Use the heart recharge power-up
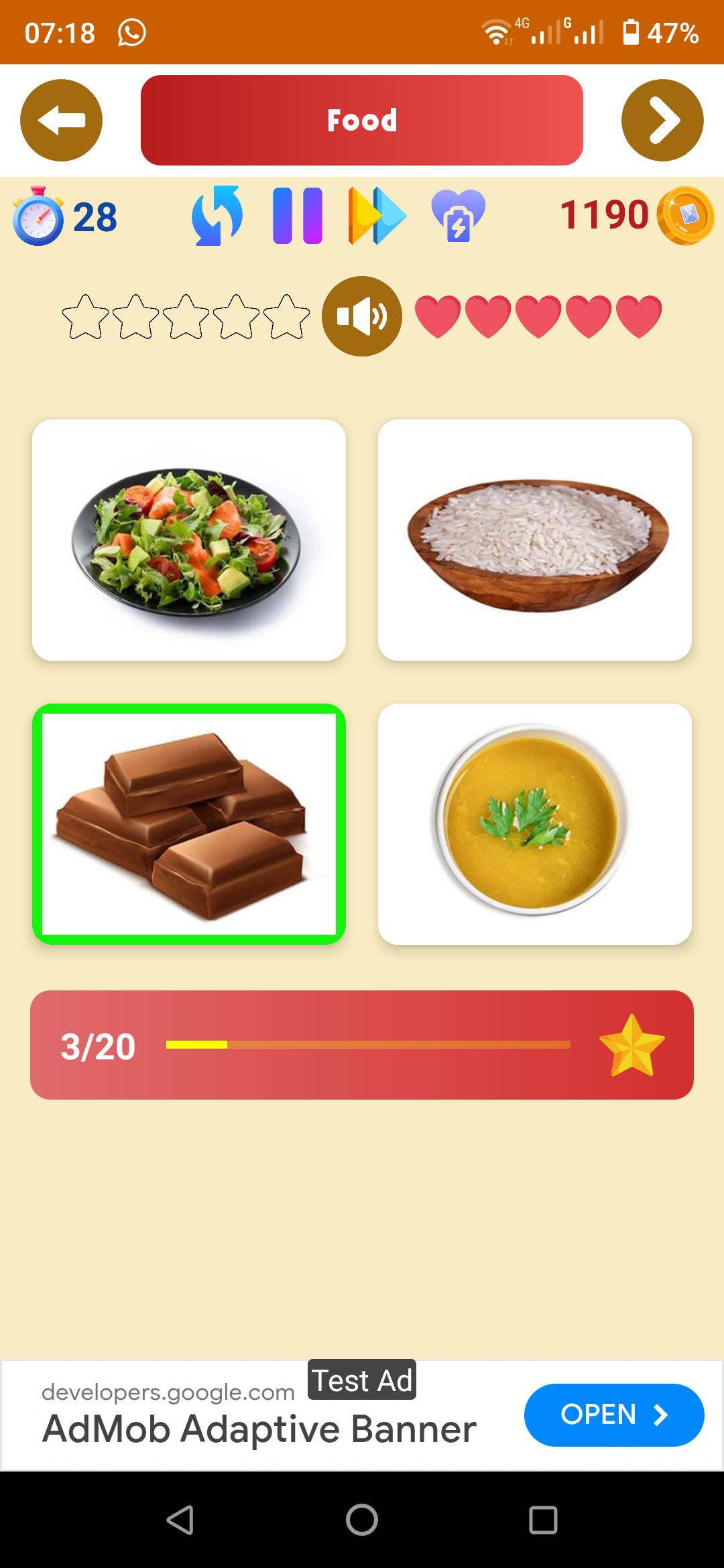The image size is (724, 1568). pos(458,216)
